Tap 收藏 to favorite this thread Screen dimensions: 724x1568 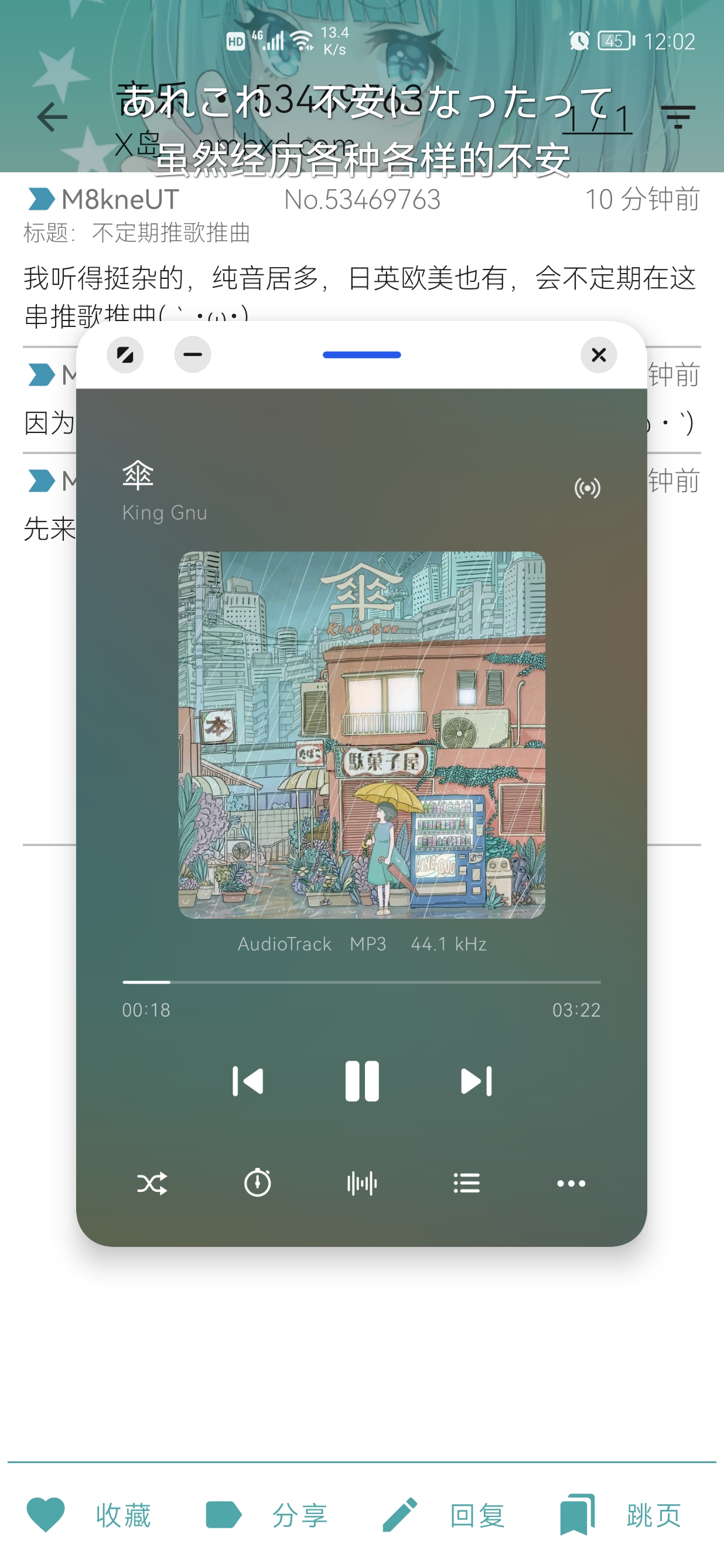[89, 1515]
